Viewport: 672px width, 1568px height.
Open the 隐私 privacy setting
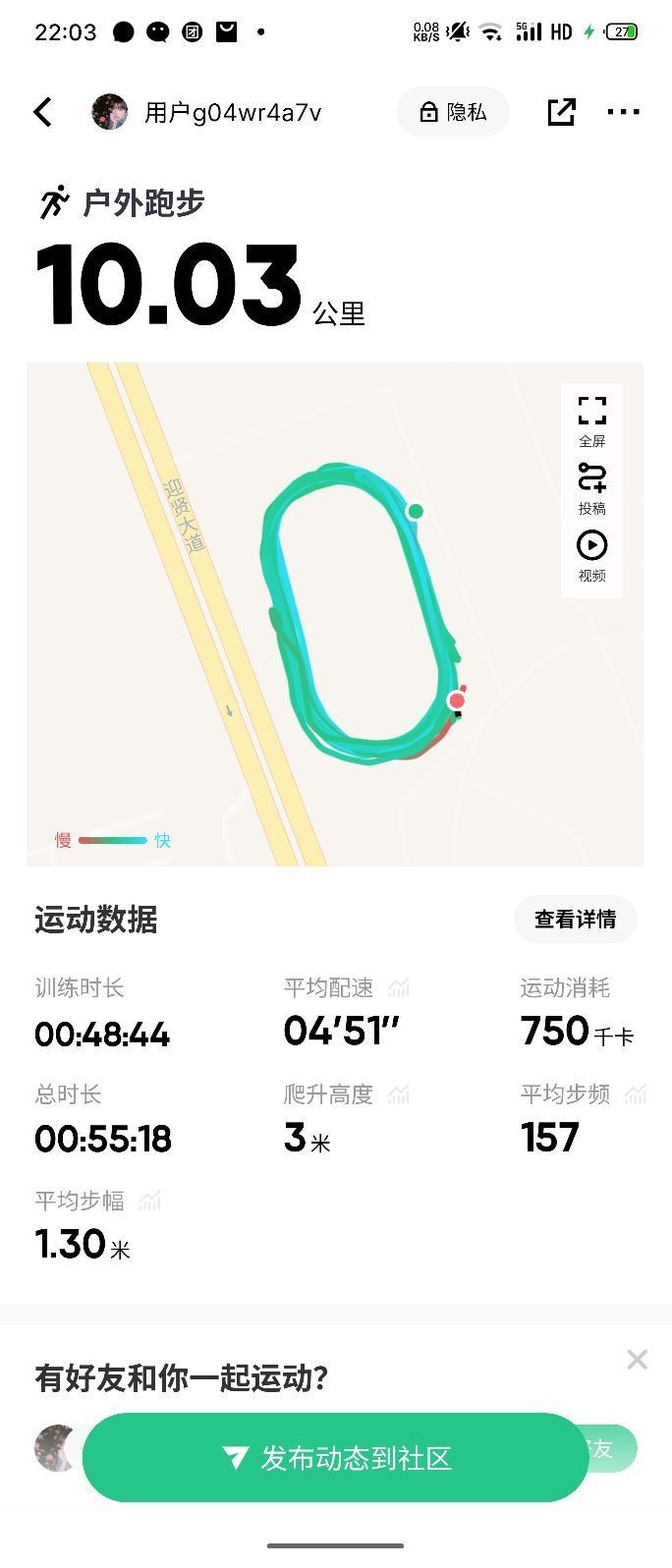click(x=453, y=112)
